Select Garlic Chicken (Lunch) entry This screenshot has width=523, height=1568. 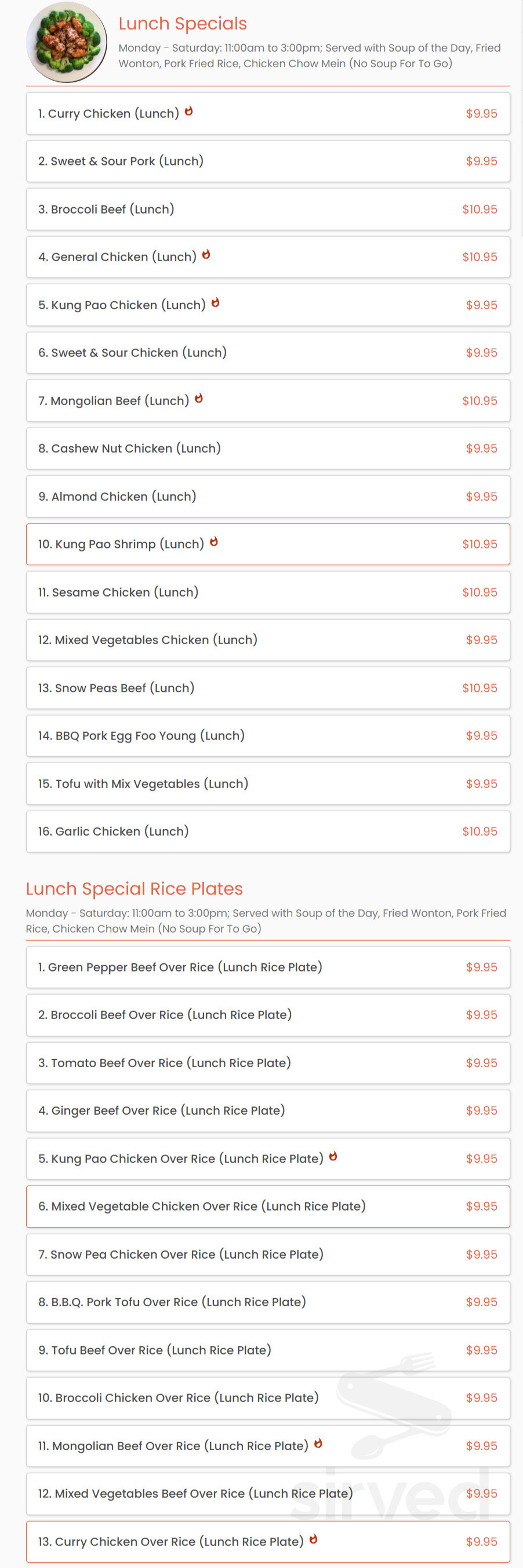[x=267, y=831]
